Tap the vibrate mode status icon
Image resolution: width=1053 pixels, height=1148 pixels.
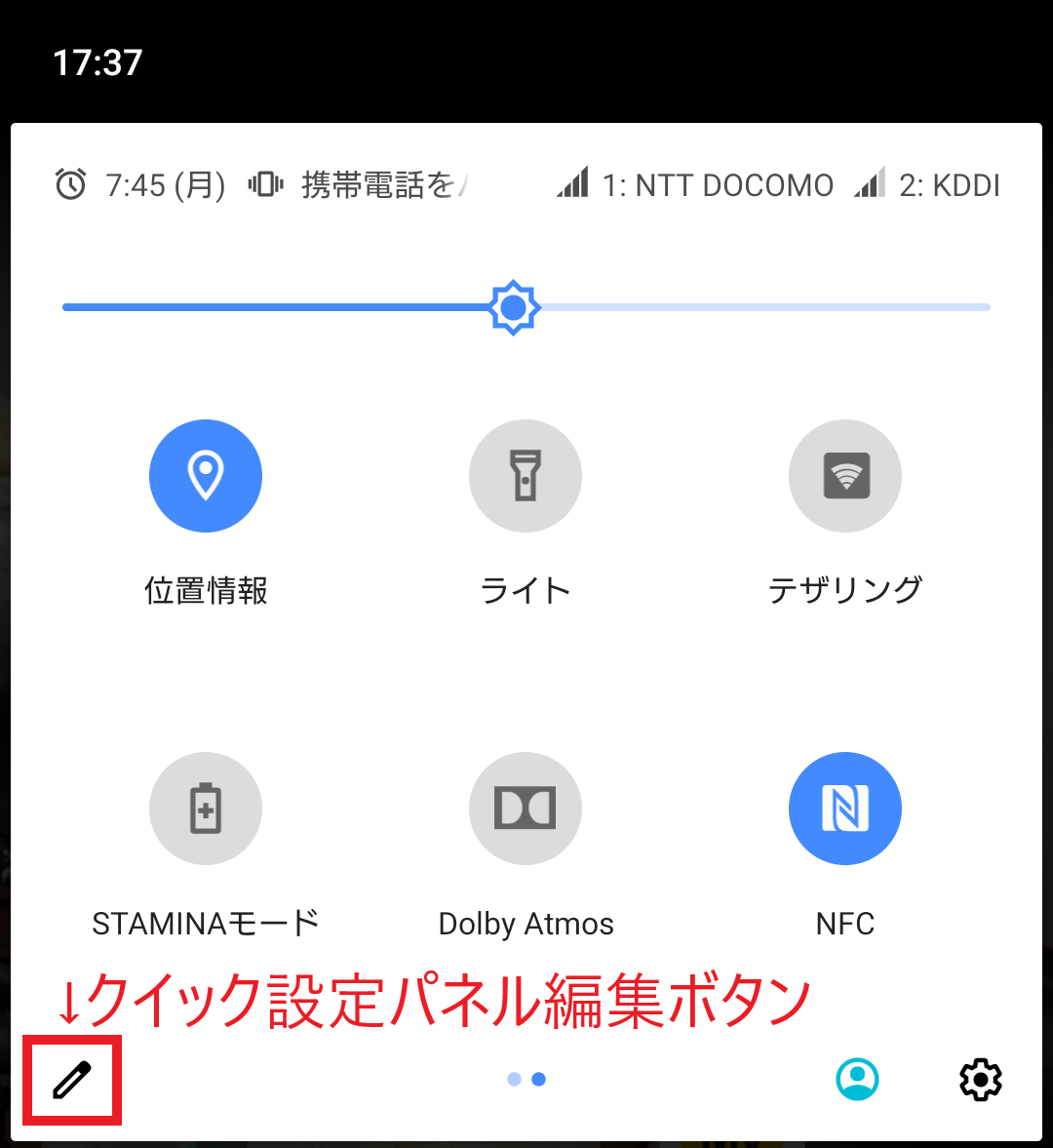tap(264, 185)
